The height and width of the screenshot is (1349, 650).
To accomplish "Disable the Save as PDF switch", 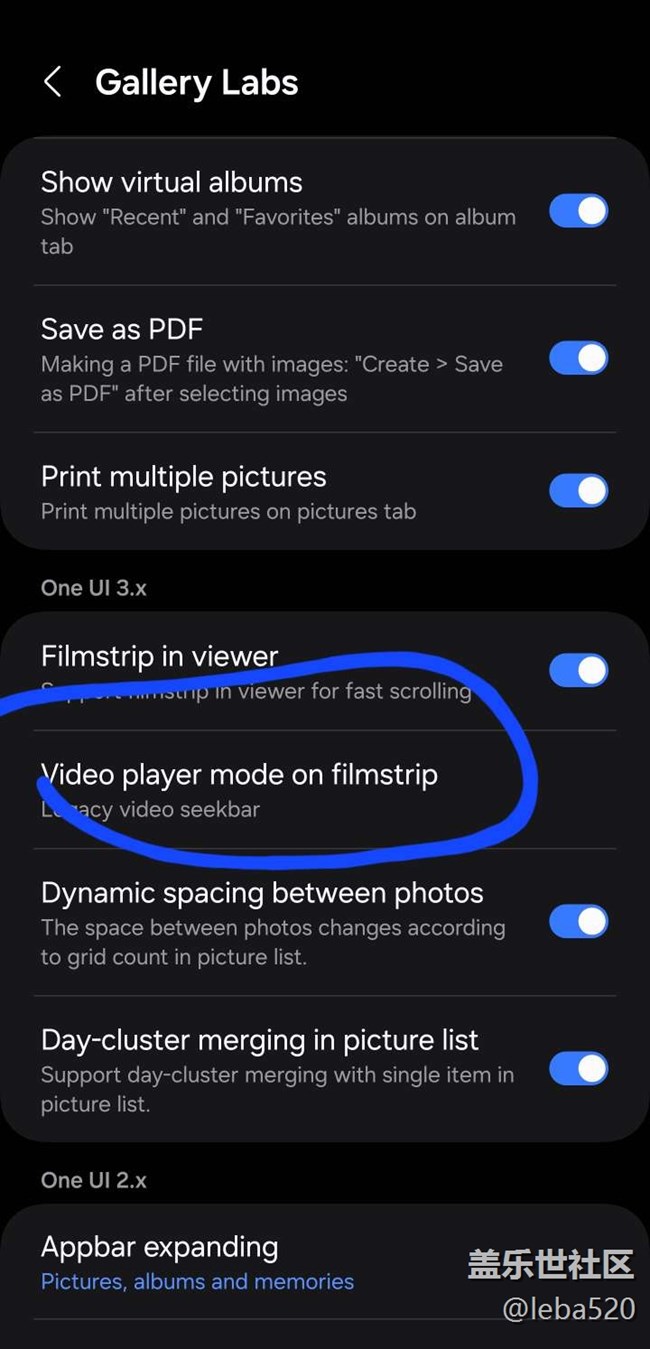I will [x=579, y=358].
